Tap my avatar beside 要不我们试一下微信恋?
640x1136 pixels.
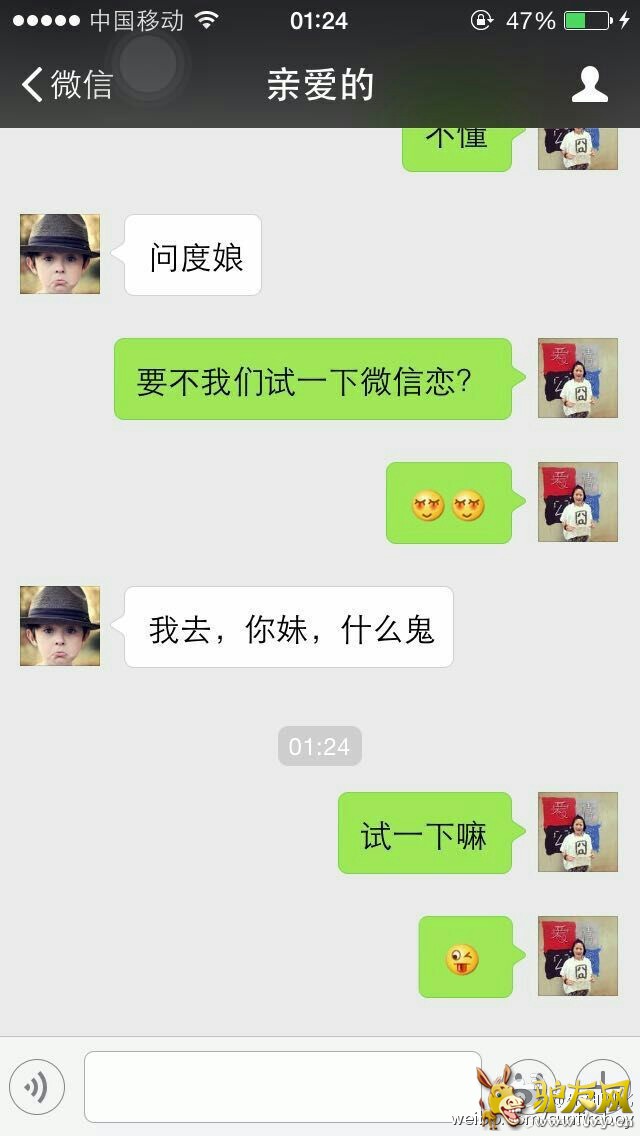pos(578,378)
